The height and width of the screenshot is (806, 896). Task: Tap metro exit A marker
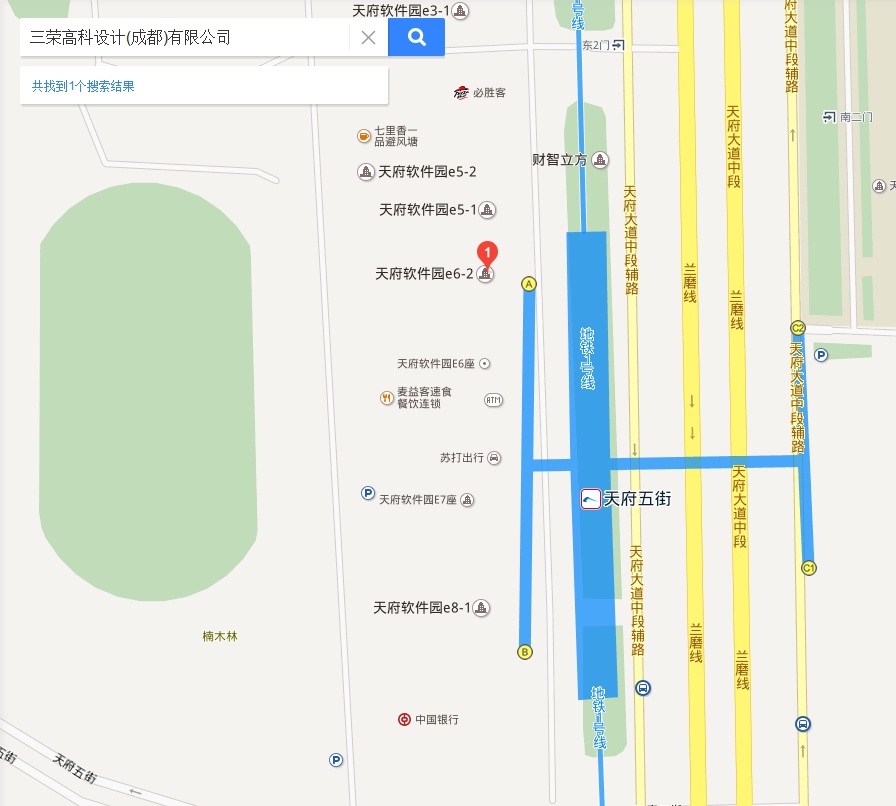click(529, 284)
